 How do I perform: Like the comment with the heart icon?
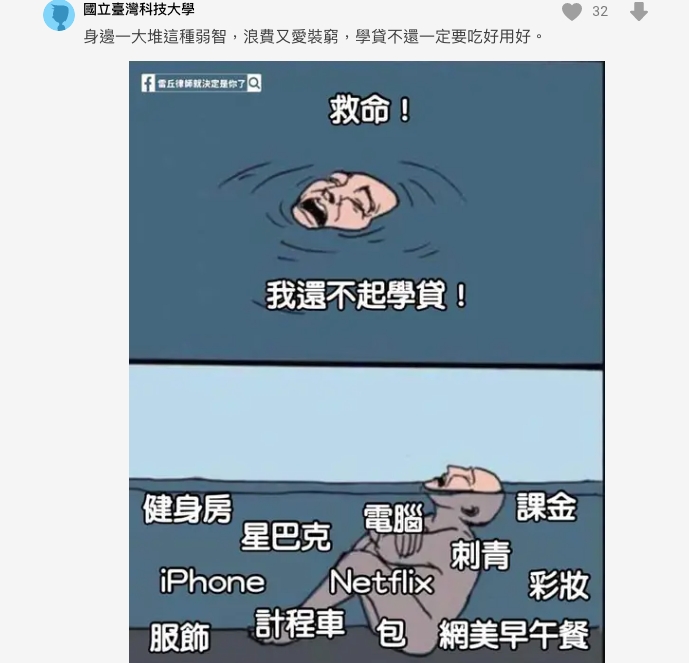pos(572,12)
